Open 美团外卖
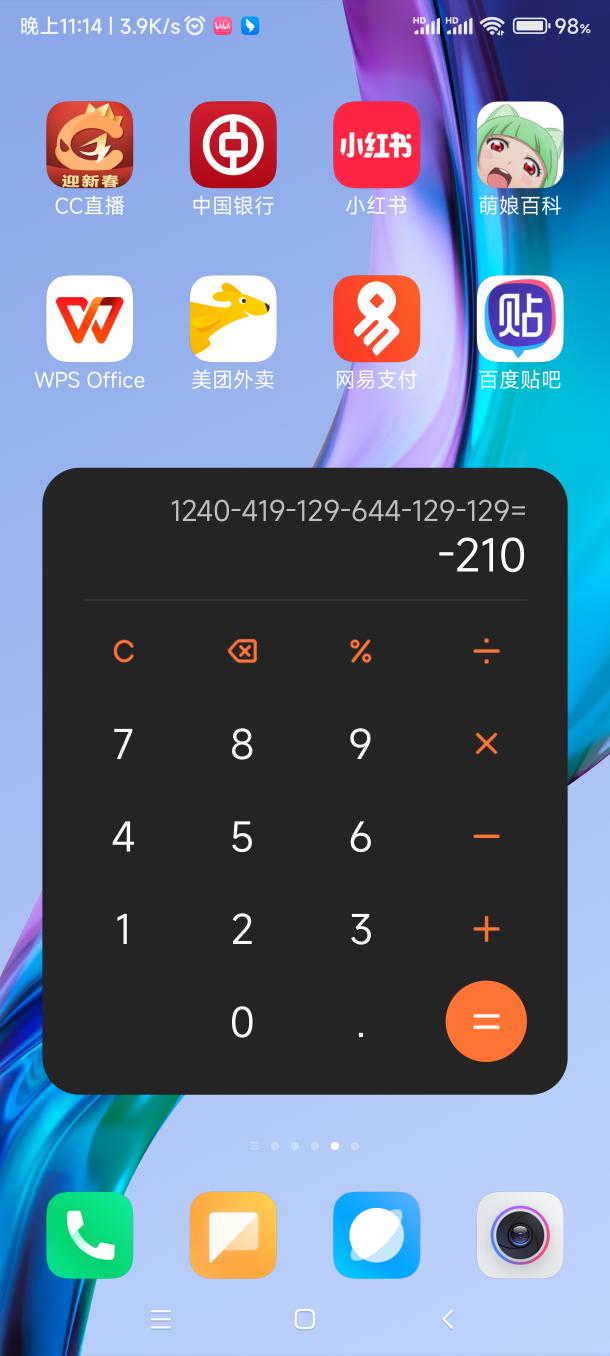 pos(233,319)
